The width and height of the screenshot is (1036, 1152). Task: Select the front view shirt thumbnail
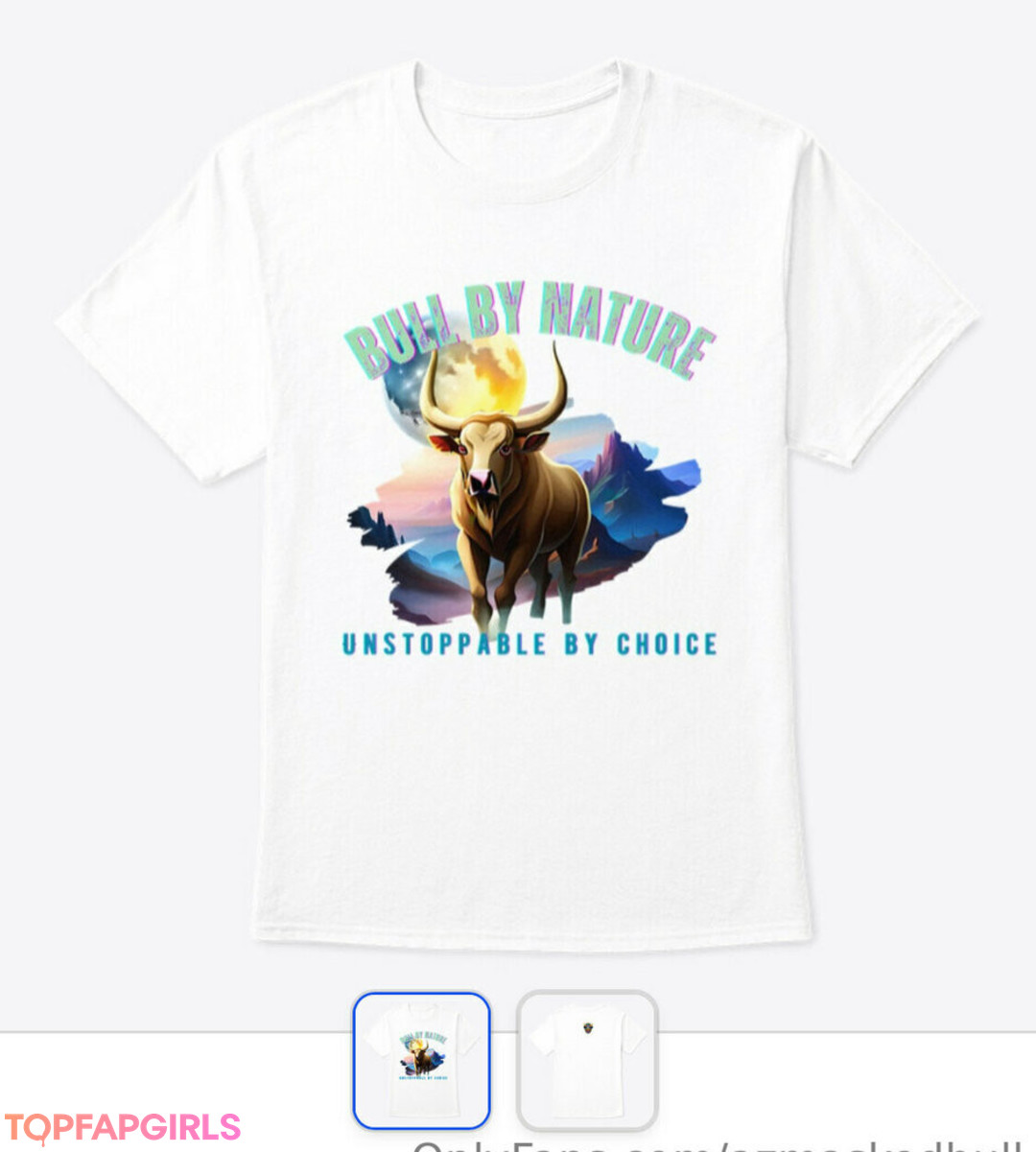click(x=422, y=1060)
